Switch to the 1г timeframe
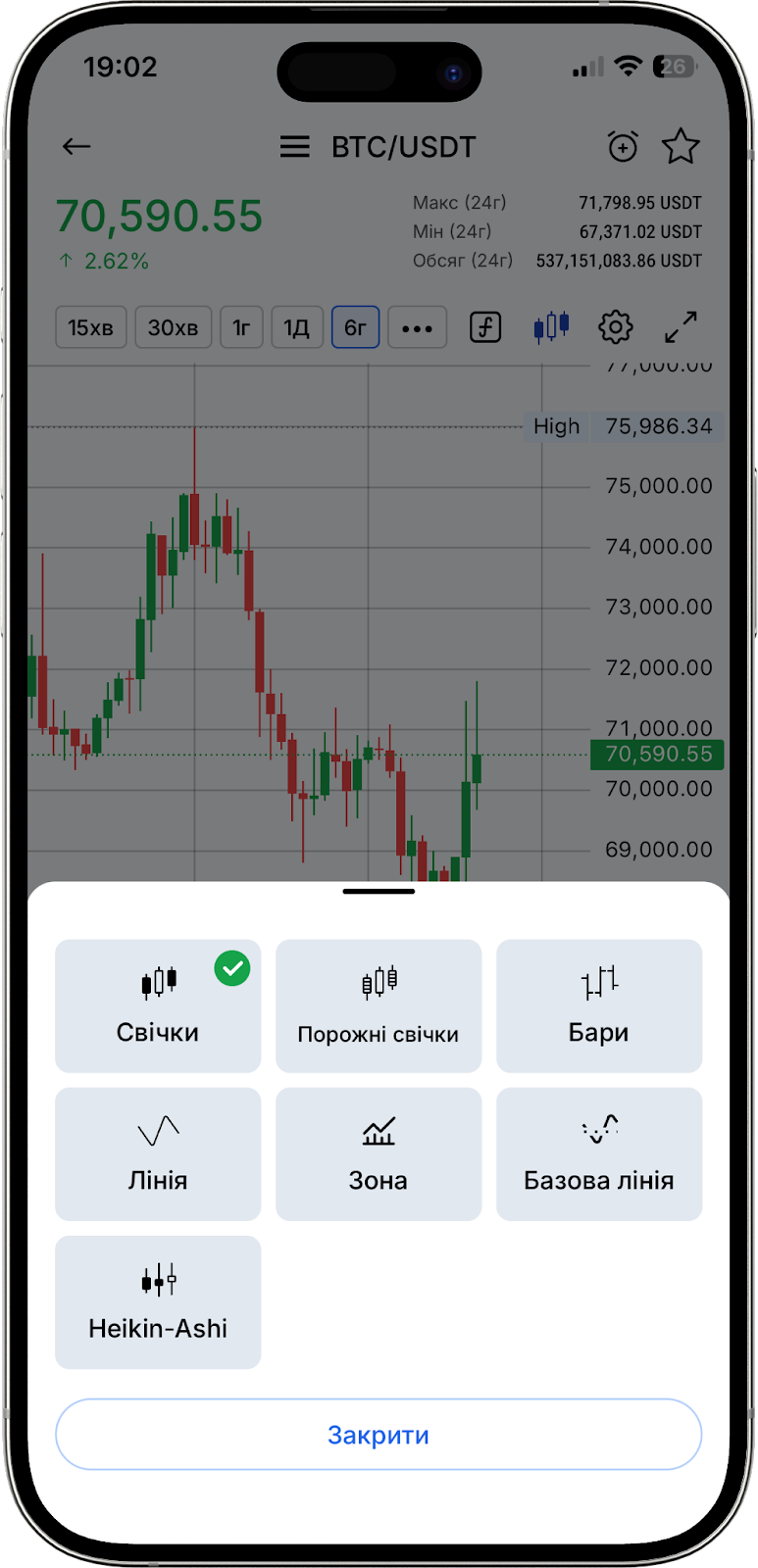The image size is (758, 1568). click(x=241, y=327)
